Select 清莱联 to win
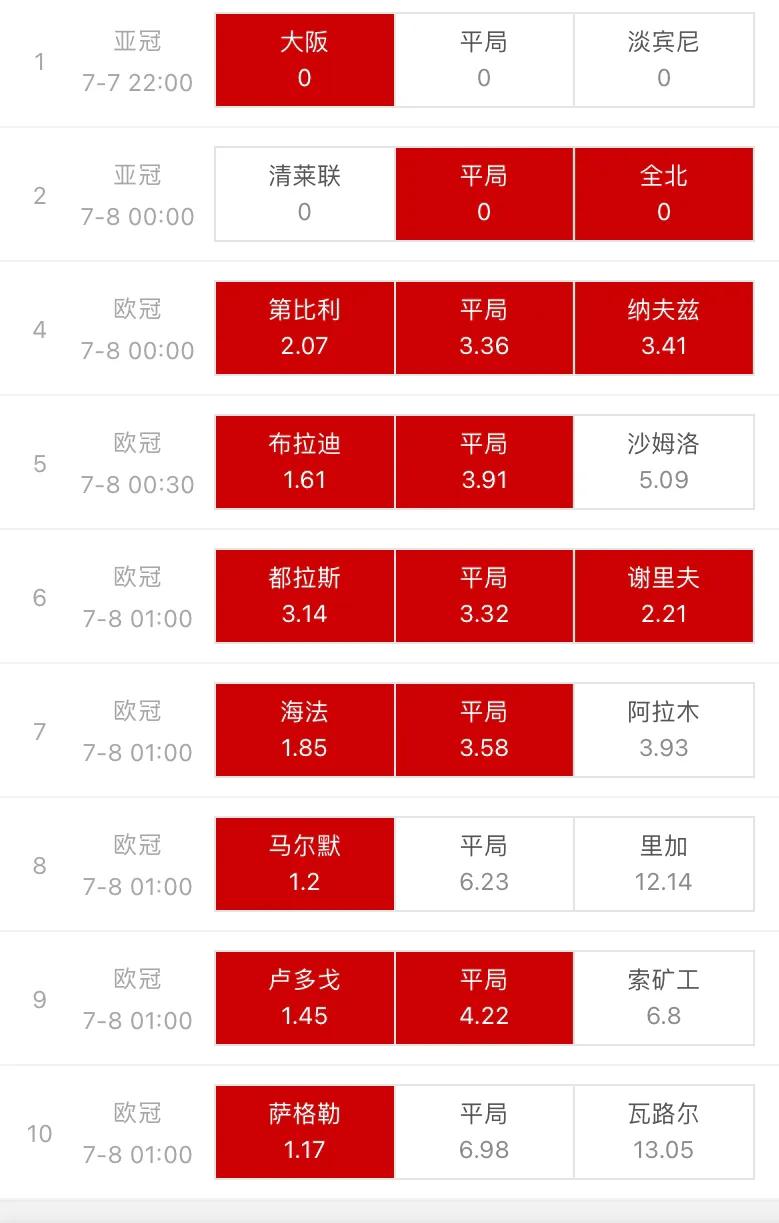 (305, 194)
